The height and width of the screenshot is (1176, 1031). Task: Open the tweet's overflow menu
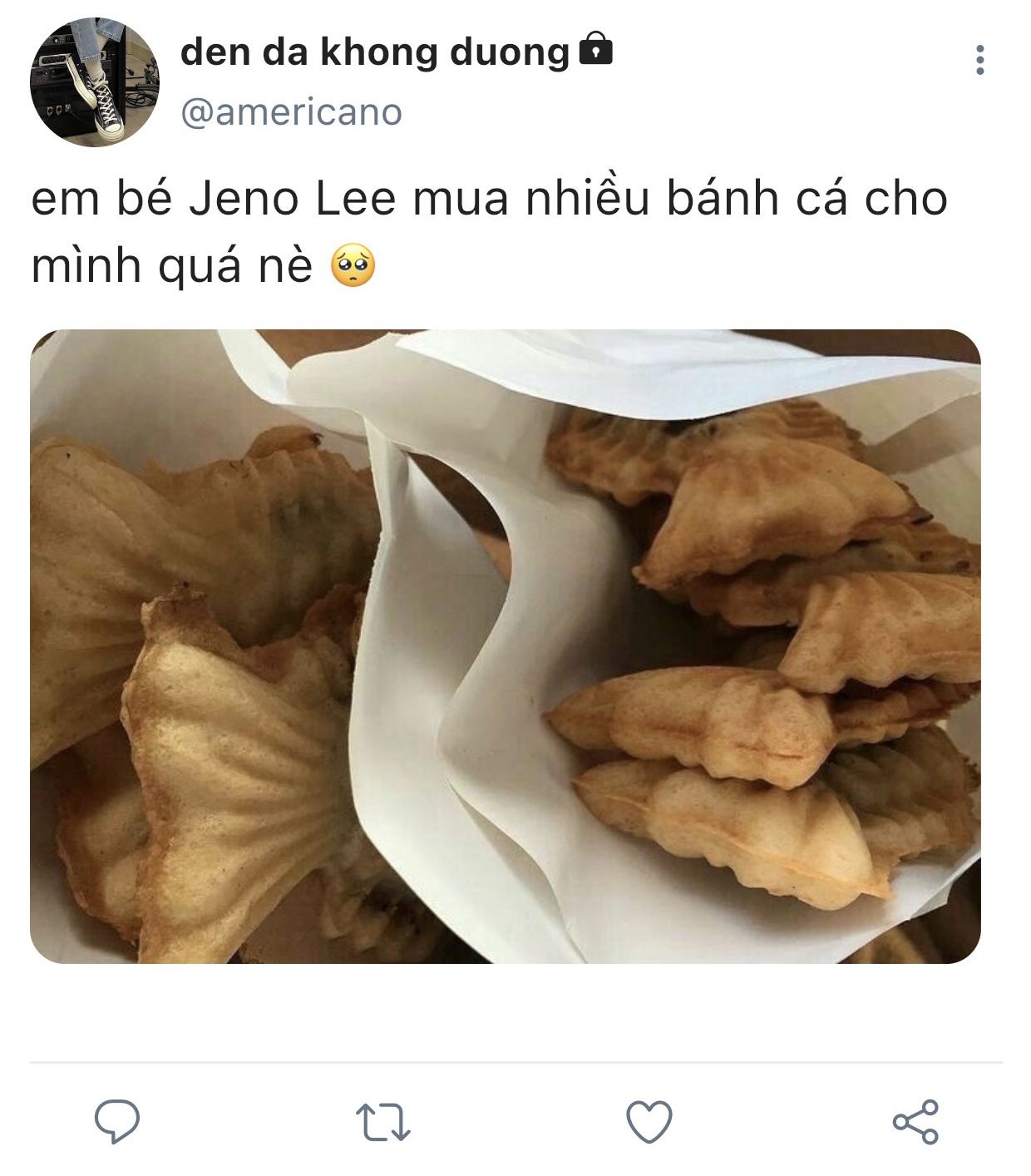click(x=979, y=61)
